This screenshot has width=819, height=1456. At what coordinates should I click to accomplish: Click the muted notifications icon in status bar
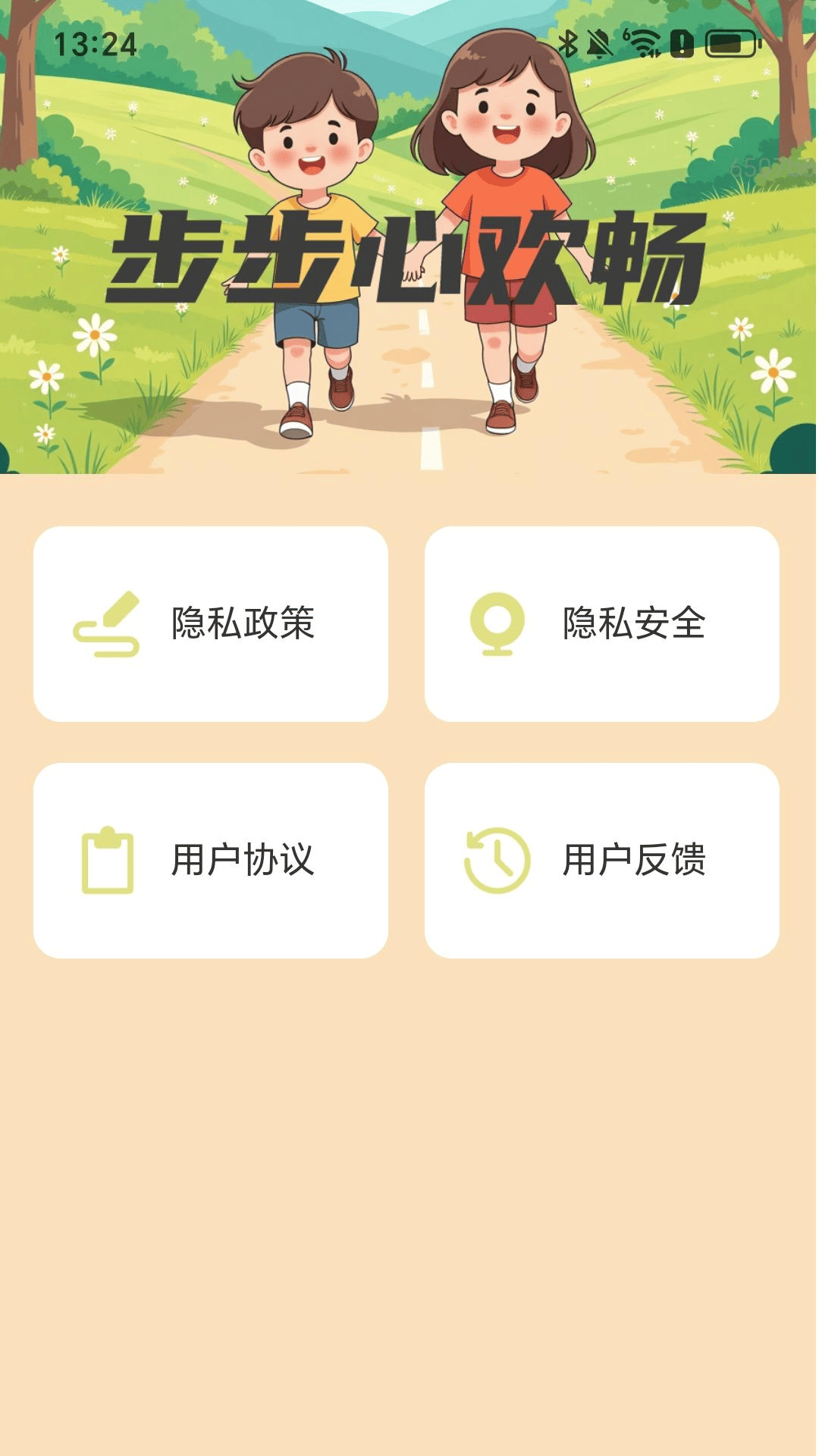598,43
